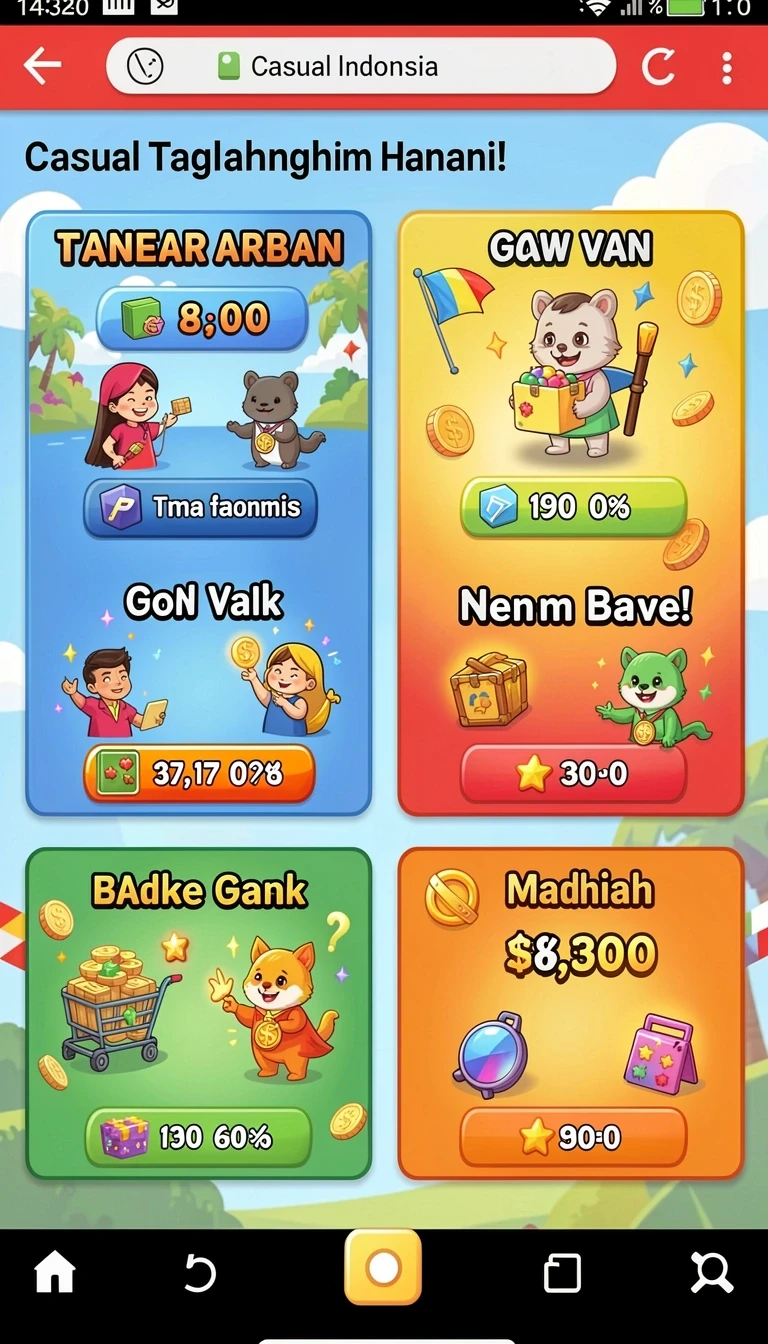
Task: Tap the circular arrow in bottom bar
Action: 200,1274
